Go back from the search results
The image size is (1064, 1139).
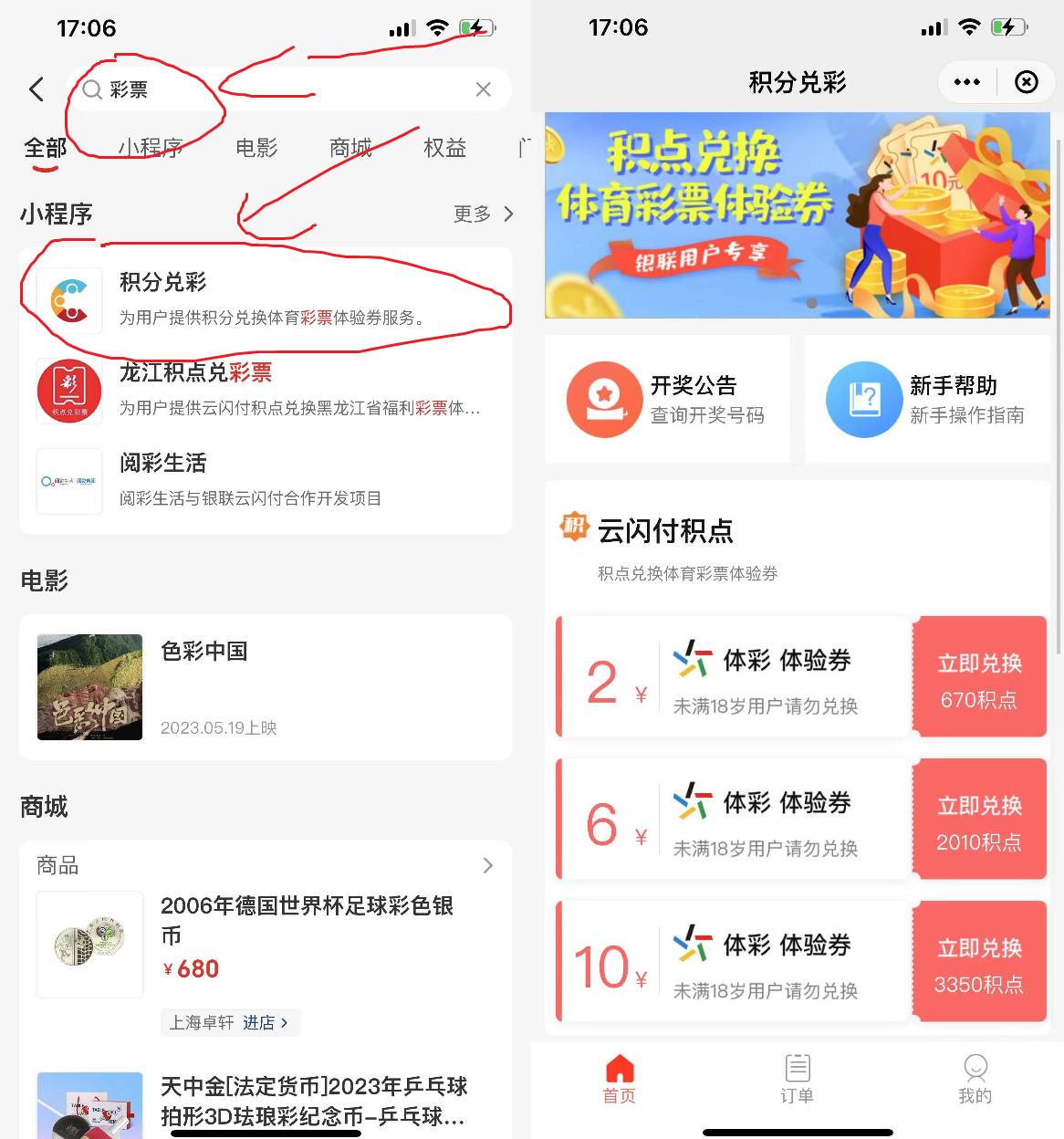tap(37, 89)
